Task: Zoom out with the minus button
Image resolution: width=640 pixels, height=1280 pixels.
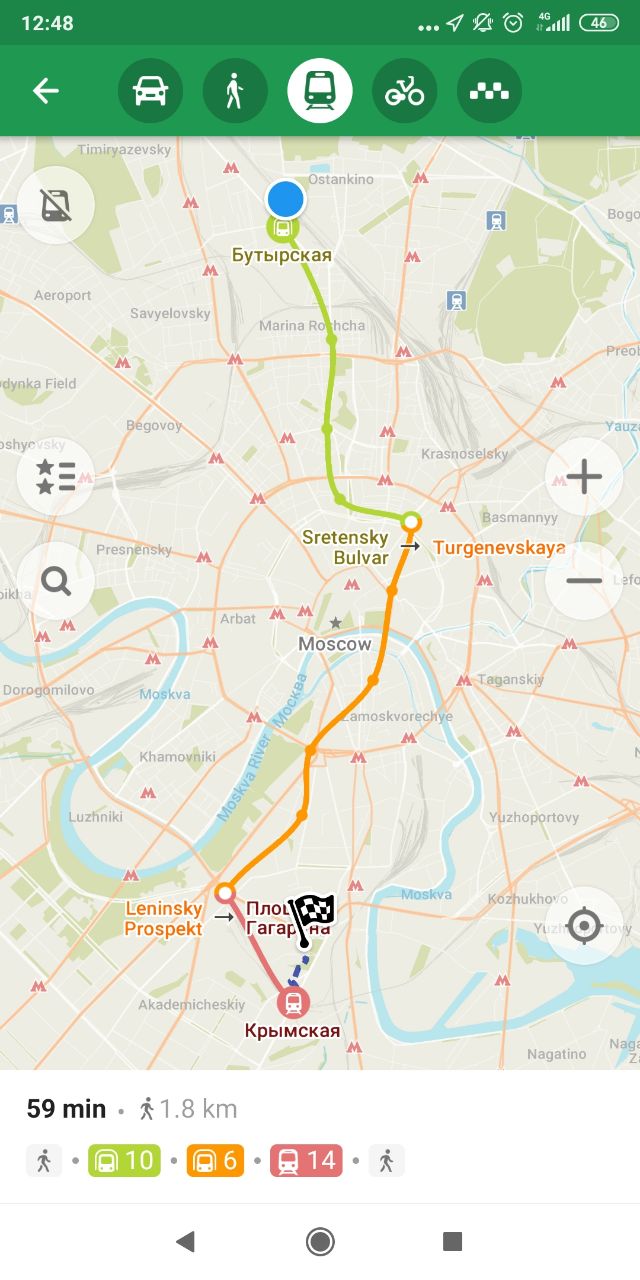Action: pyautogui.click(x=584, y=581)
